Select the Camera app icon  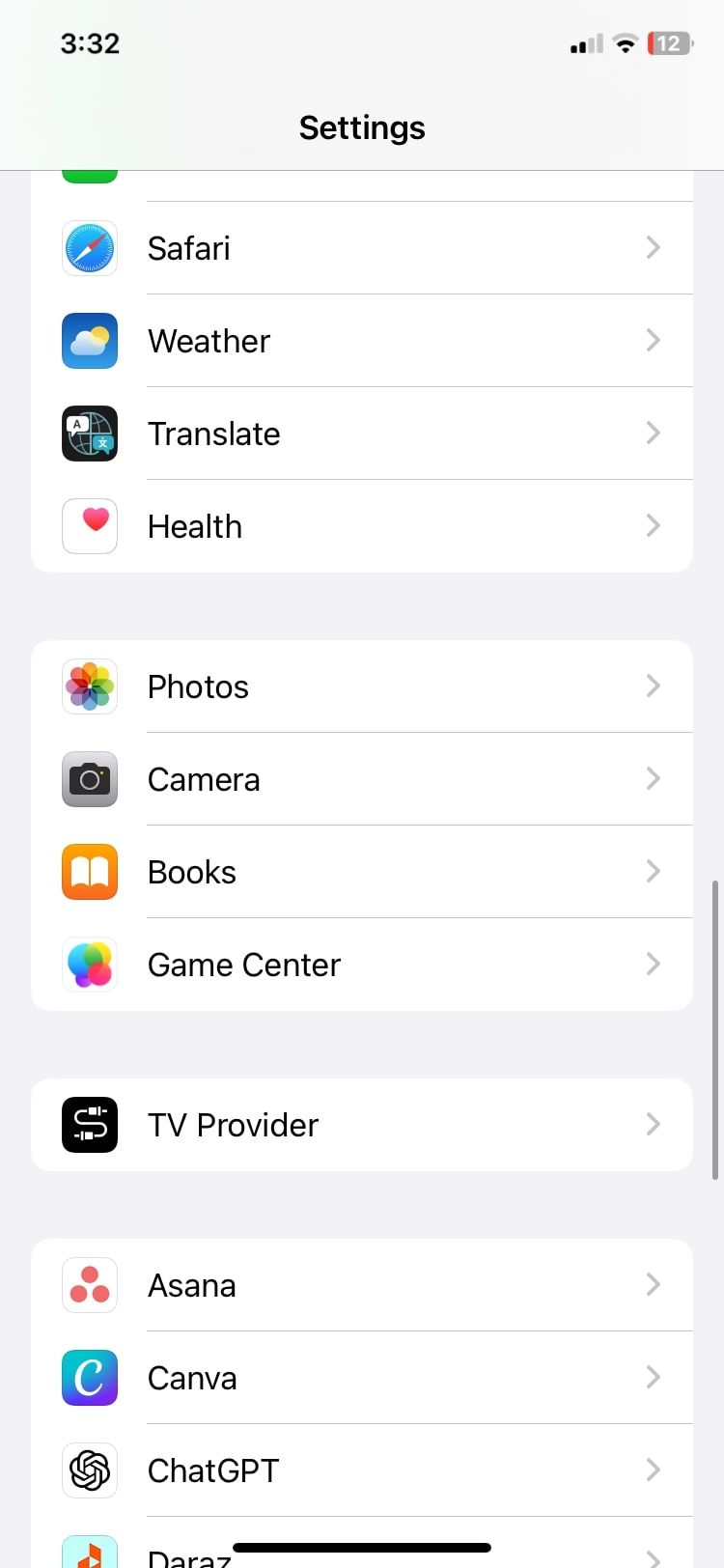pyautogui.click(x=89, y=779)
